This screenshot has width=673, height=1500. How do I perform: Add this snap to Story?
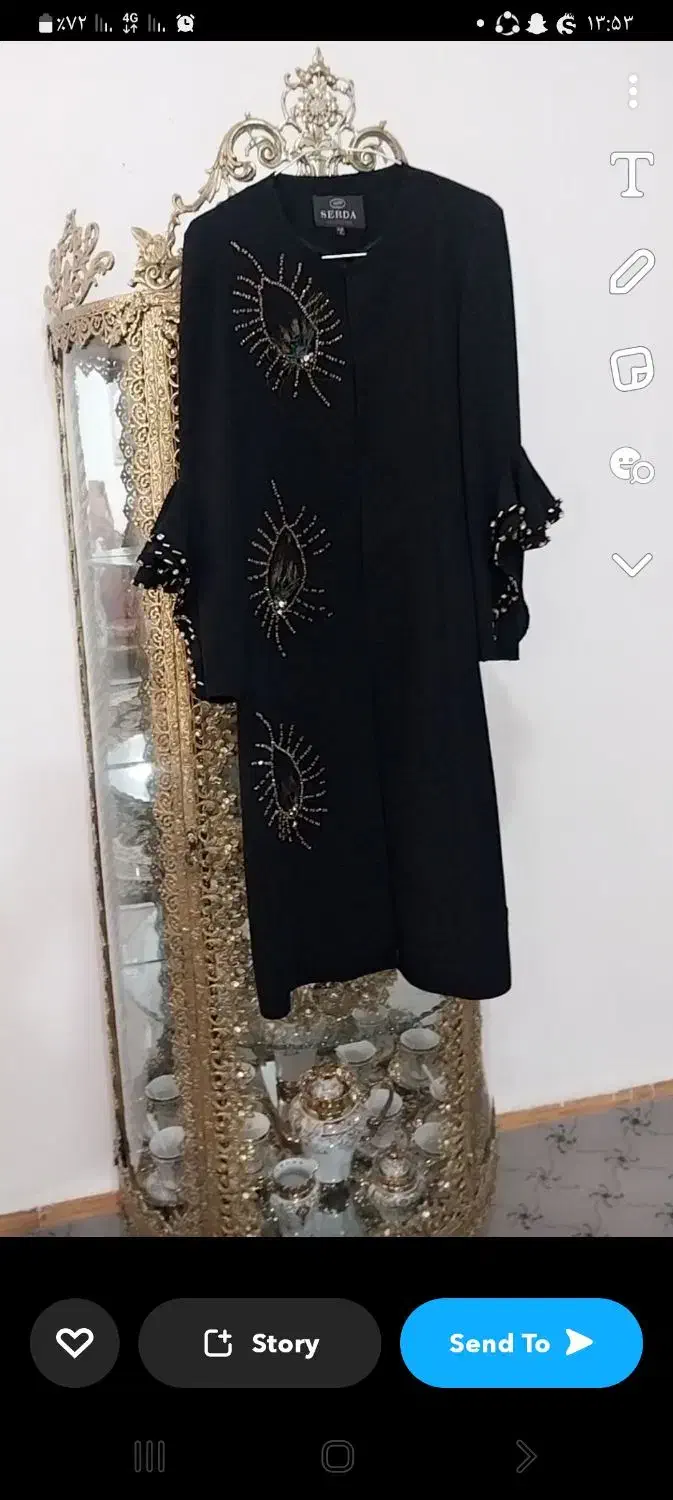point(260,1343)
